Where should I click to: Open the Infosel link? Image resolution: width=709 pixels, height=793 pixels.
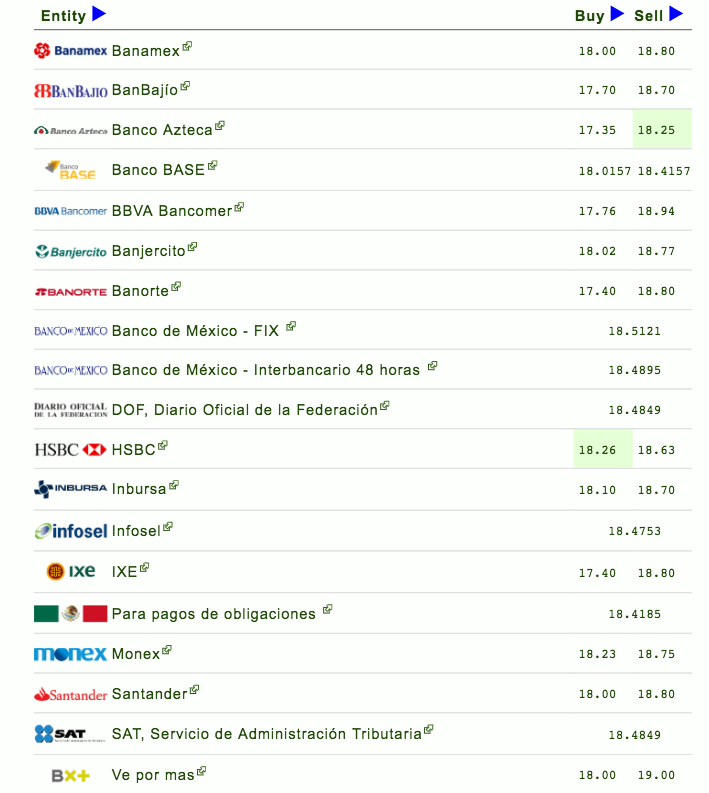click(136, 531)
